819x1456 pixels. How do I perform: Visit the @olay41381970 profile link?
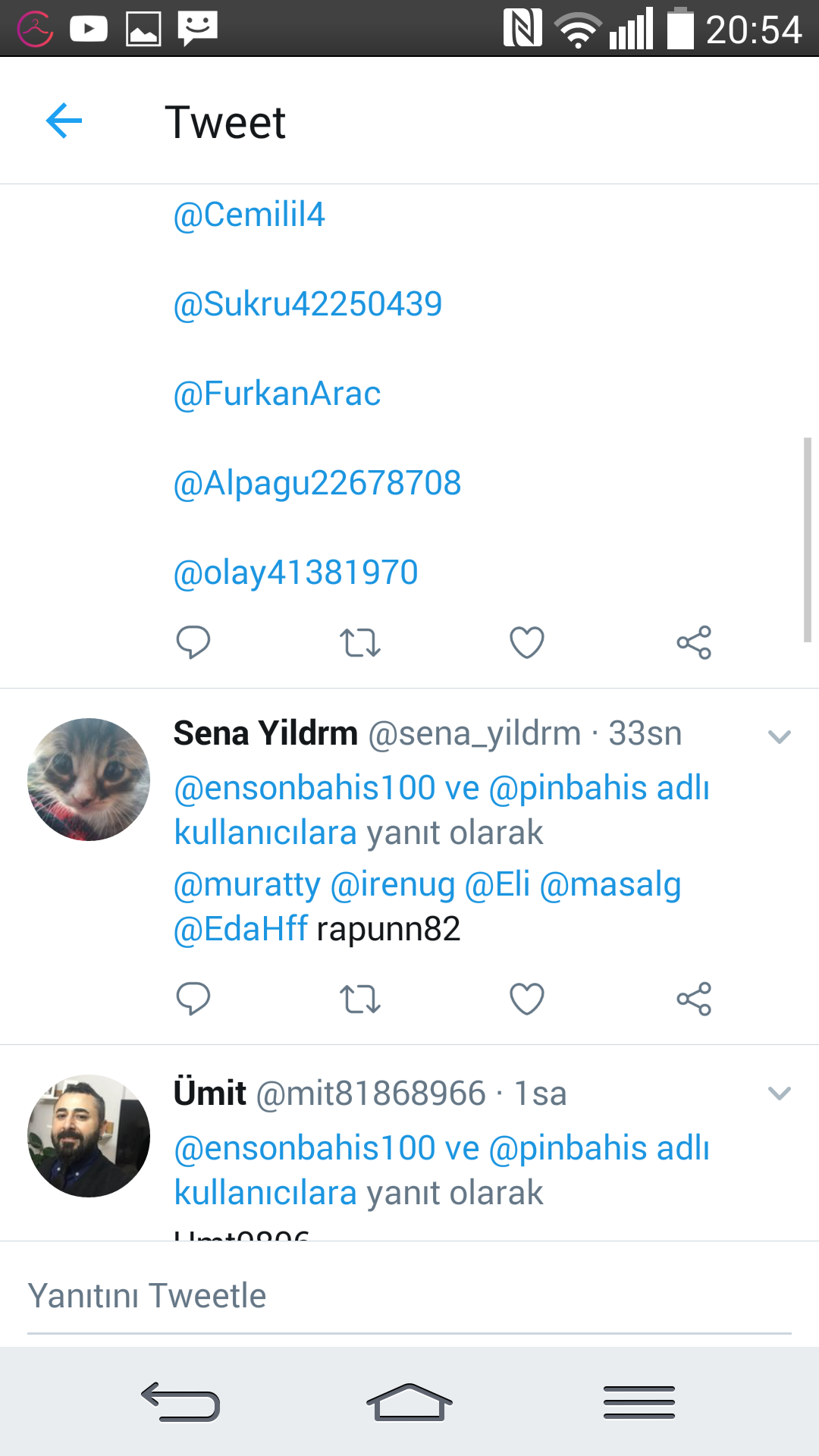tap(296, 573)
